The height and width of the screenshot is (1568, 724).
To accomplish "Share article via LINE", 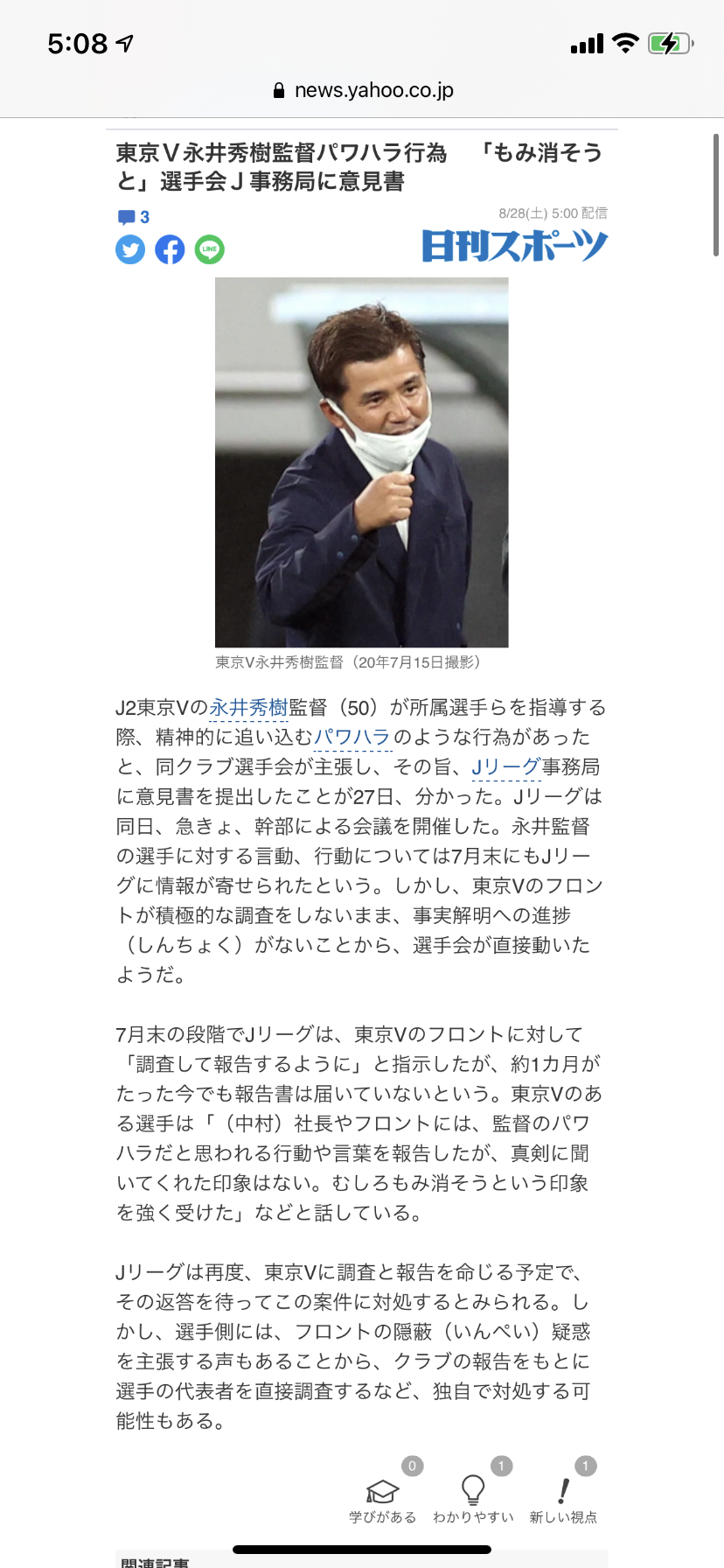I will pyautogui.click(x=209, y=250).
